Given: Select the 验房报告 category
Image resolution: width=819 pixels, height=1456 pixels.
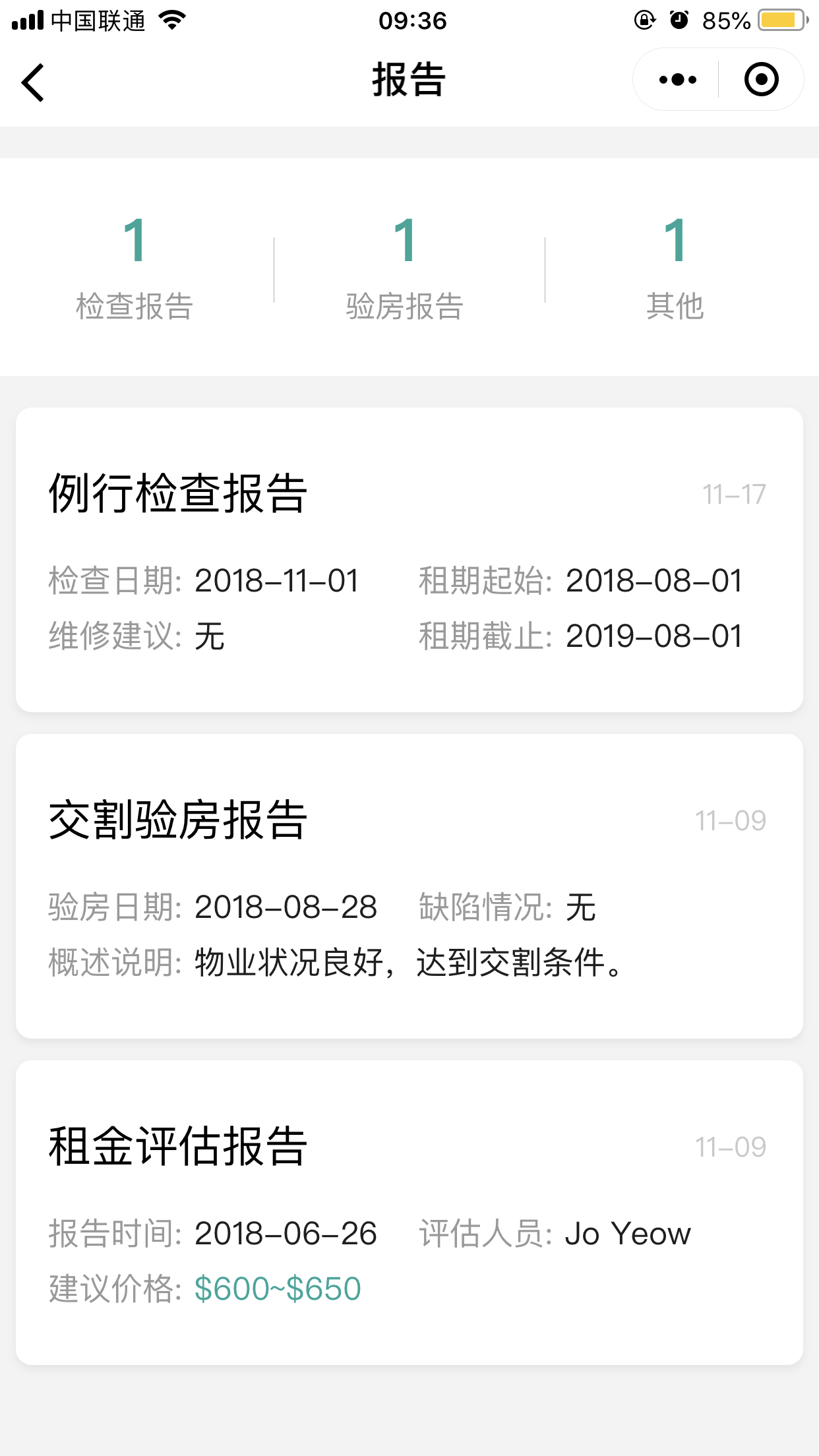Looking at the screenshot, I should pyautogui.click(x=405, y=268).
